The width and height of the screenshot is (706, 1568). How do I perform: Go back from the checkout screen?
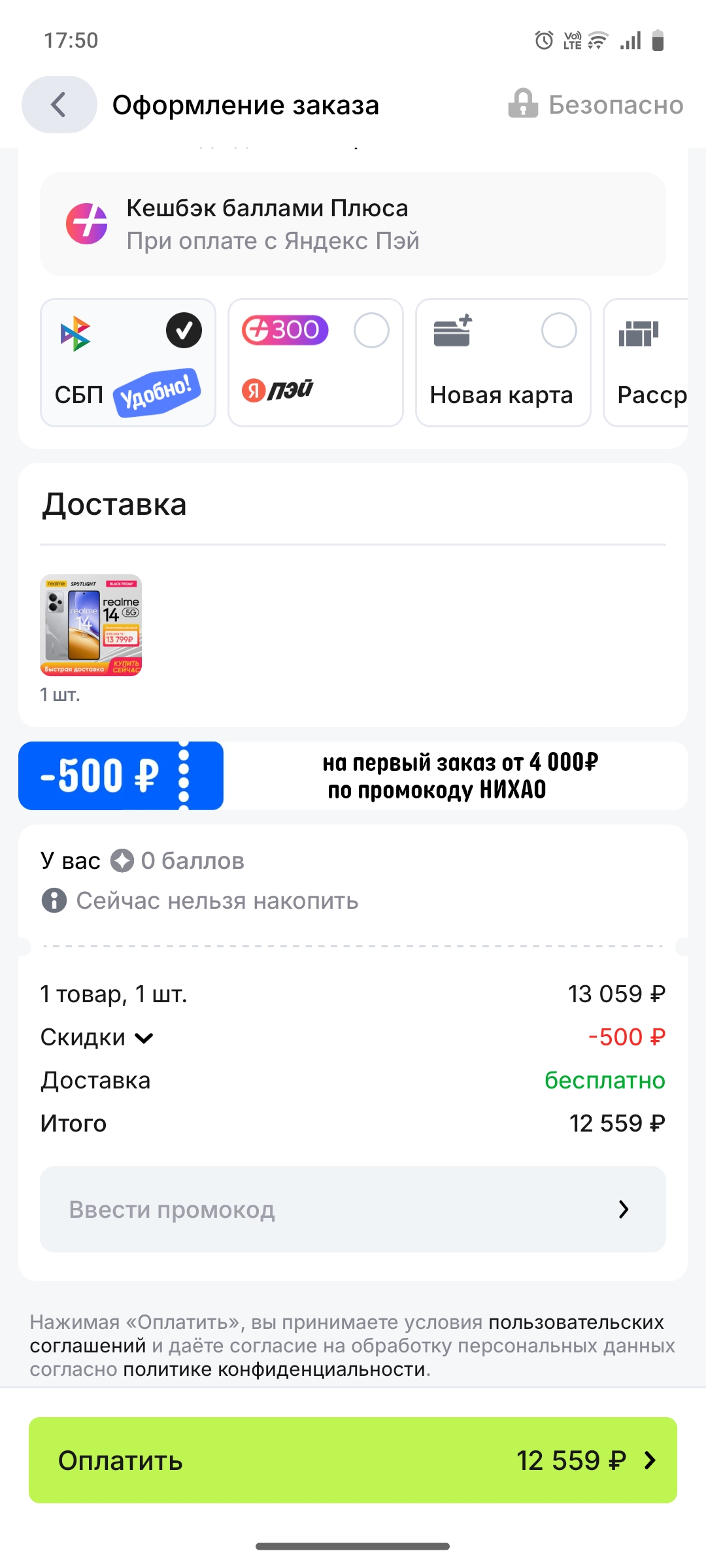click(x=59, y=105)
